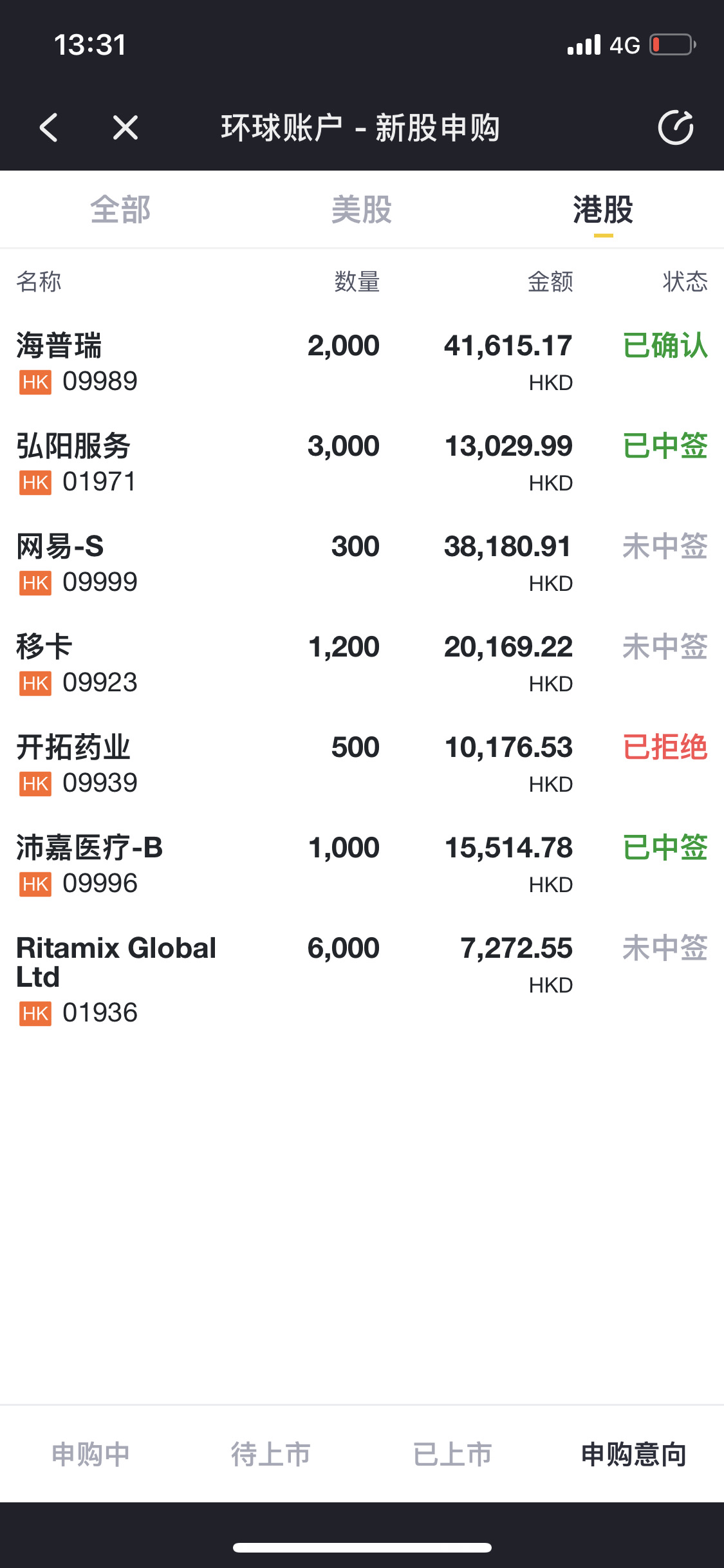Open the 沛嘉医疗-B 09996 subscription record
Viewport: 724px width, 1568px height.
coord(362,864)
